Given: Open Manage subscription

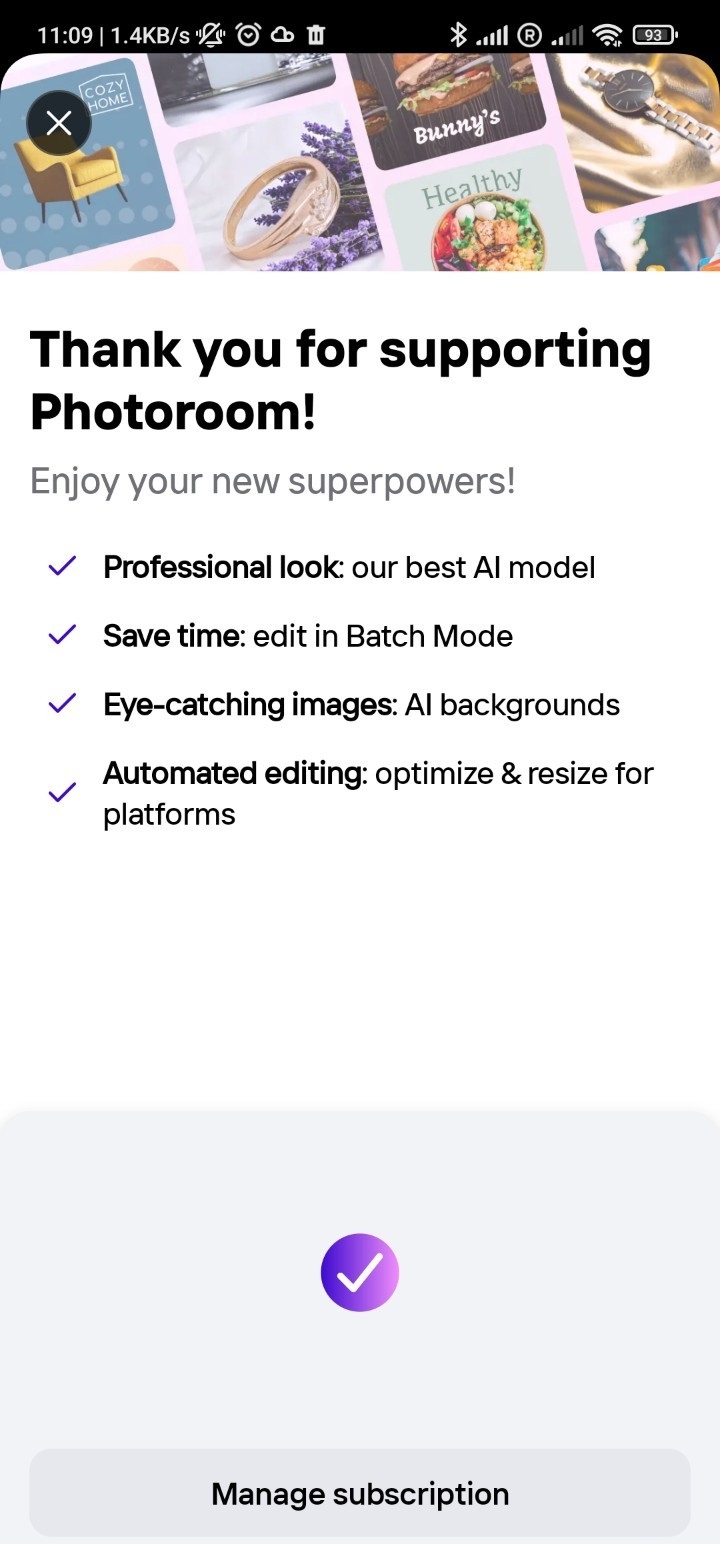Looking at the screenshot, I should tap(360, 1493).
